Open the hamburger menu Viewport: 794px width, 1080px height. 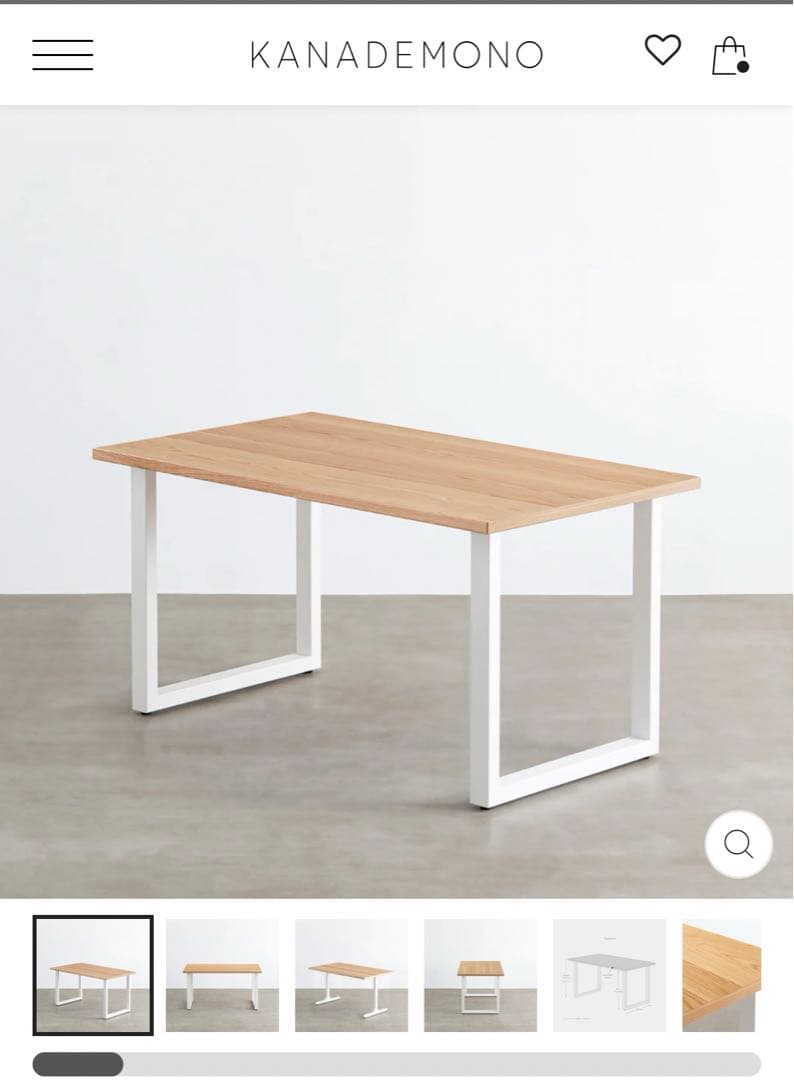62,55
